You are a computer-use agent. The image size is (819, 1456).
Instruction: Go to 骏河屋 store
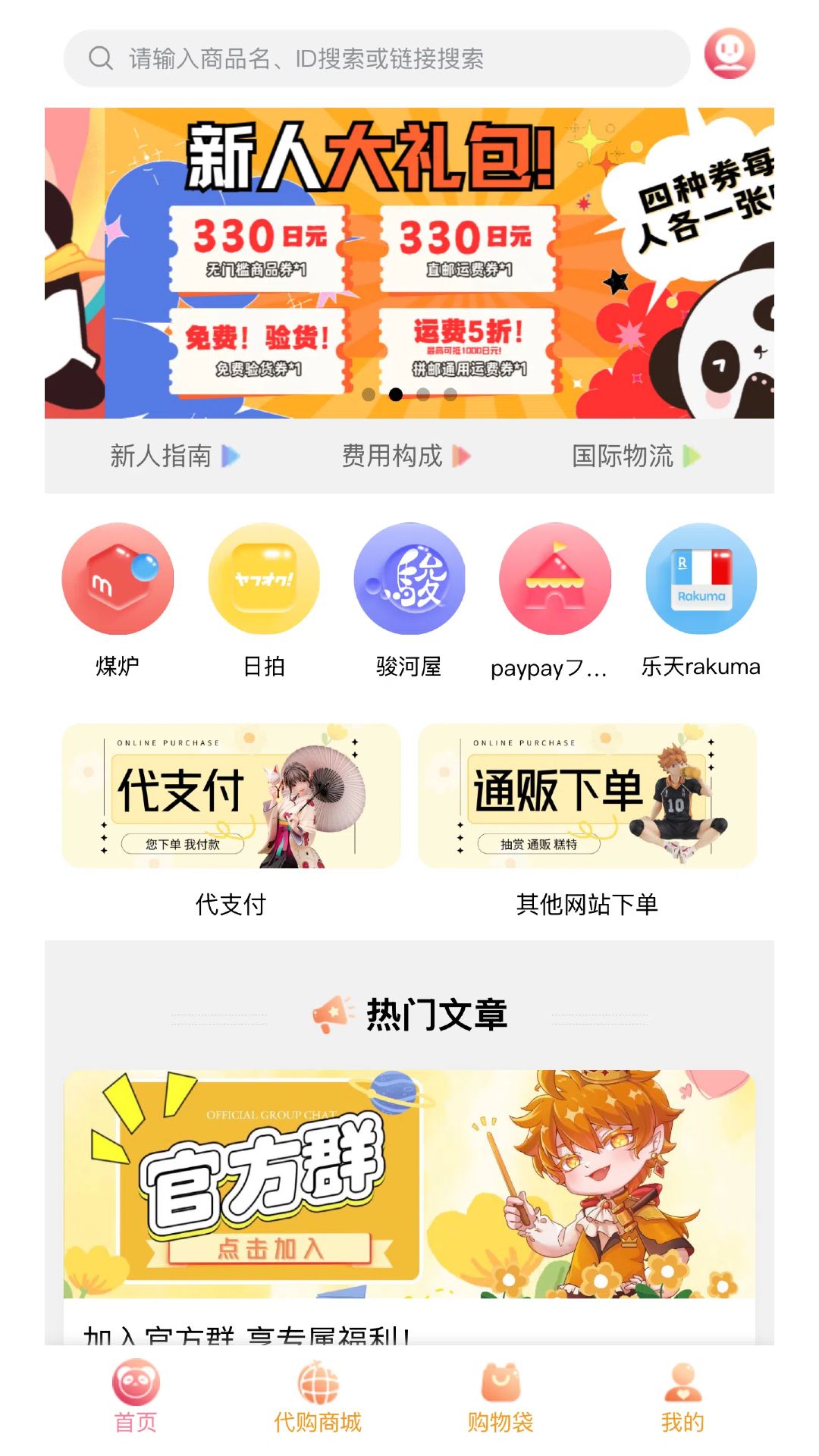coord(409,579)
